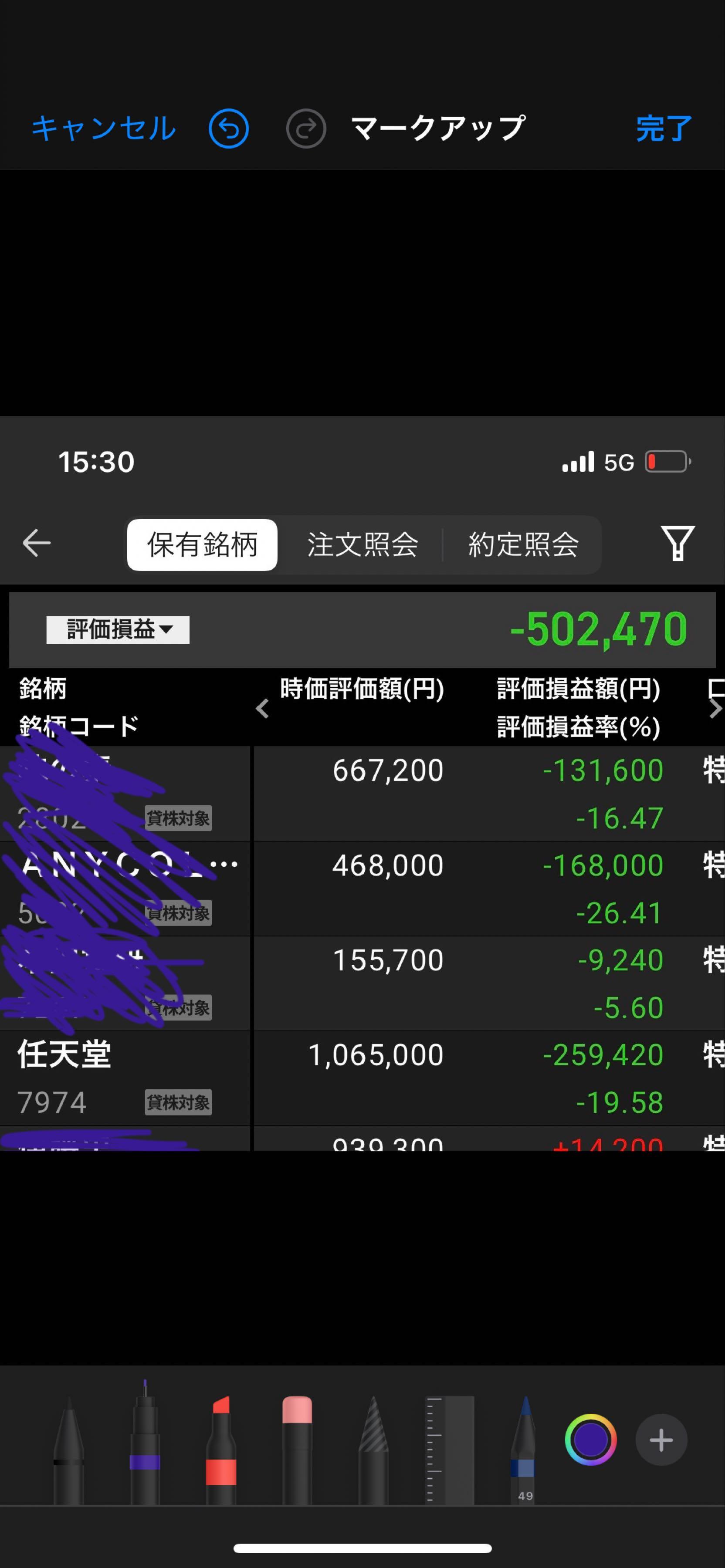
Task: Finish markup with the 完了 button
Action: 664,128
